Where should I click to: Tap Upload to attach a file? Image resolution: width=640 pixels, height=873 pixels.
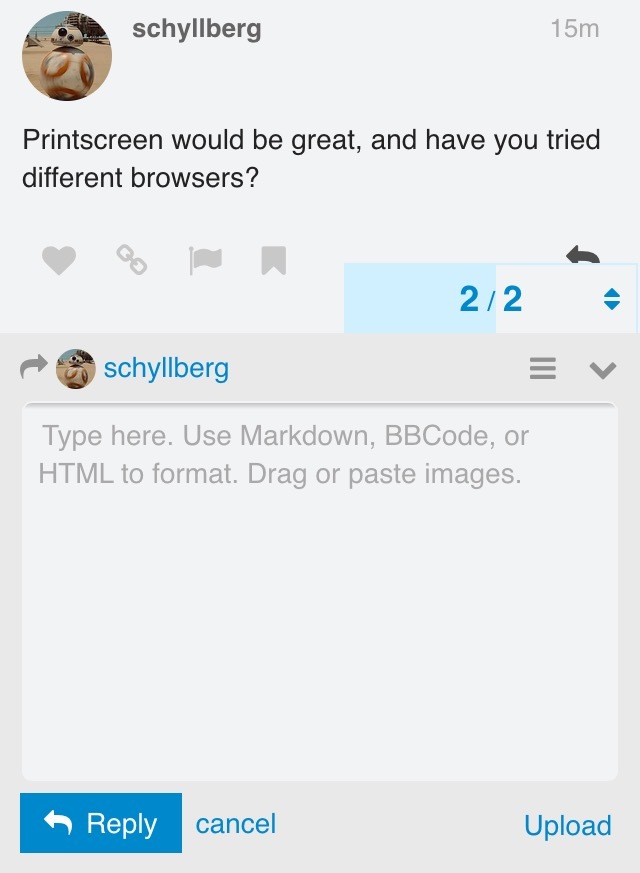[x=567, y=825]
